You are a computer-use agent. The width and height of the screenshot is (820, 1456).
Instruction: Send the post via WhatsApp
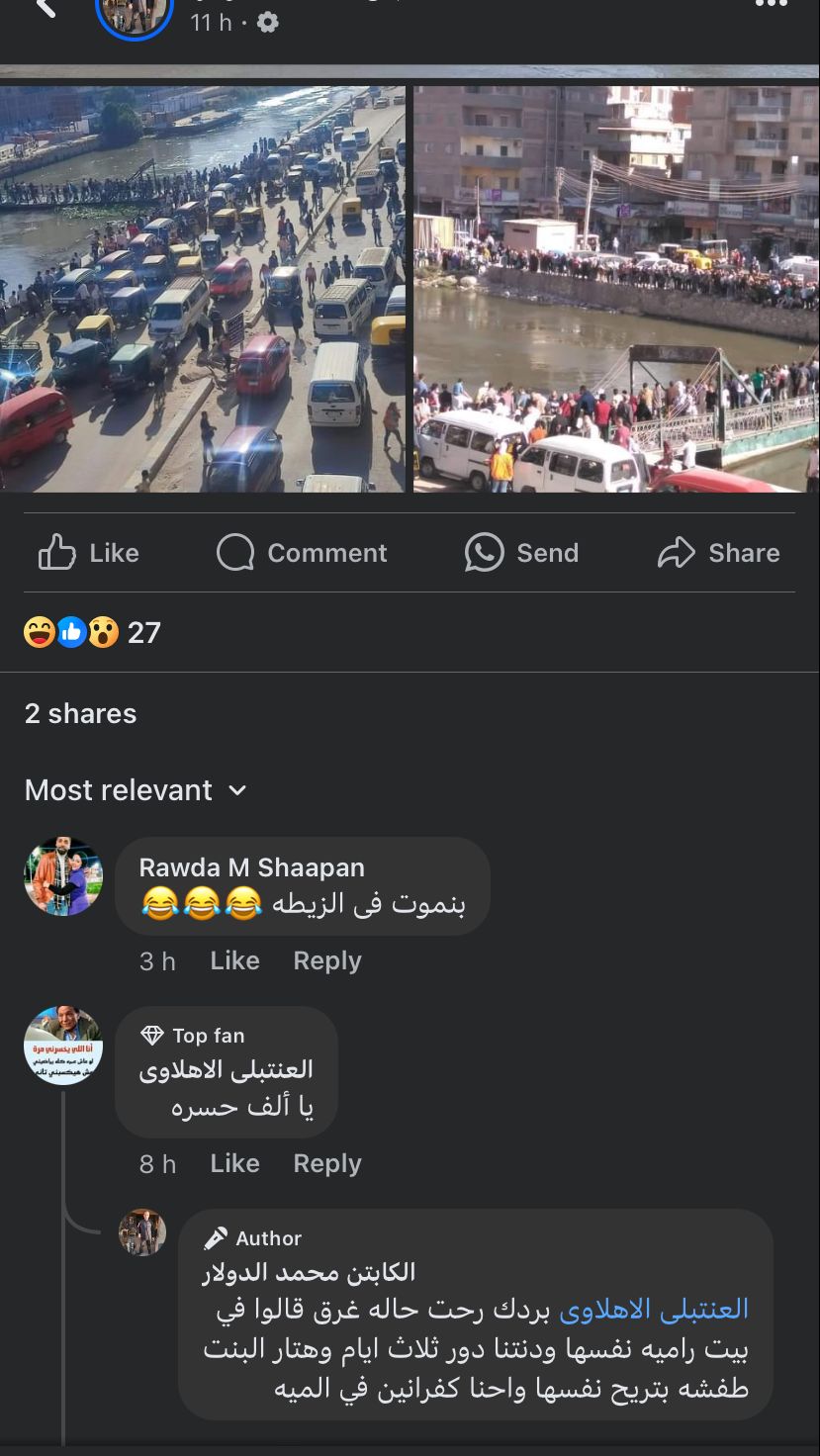[522, 553]
